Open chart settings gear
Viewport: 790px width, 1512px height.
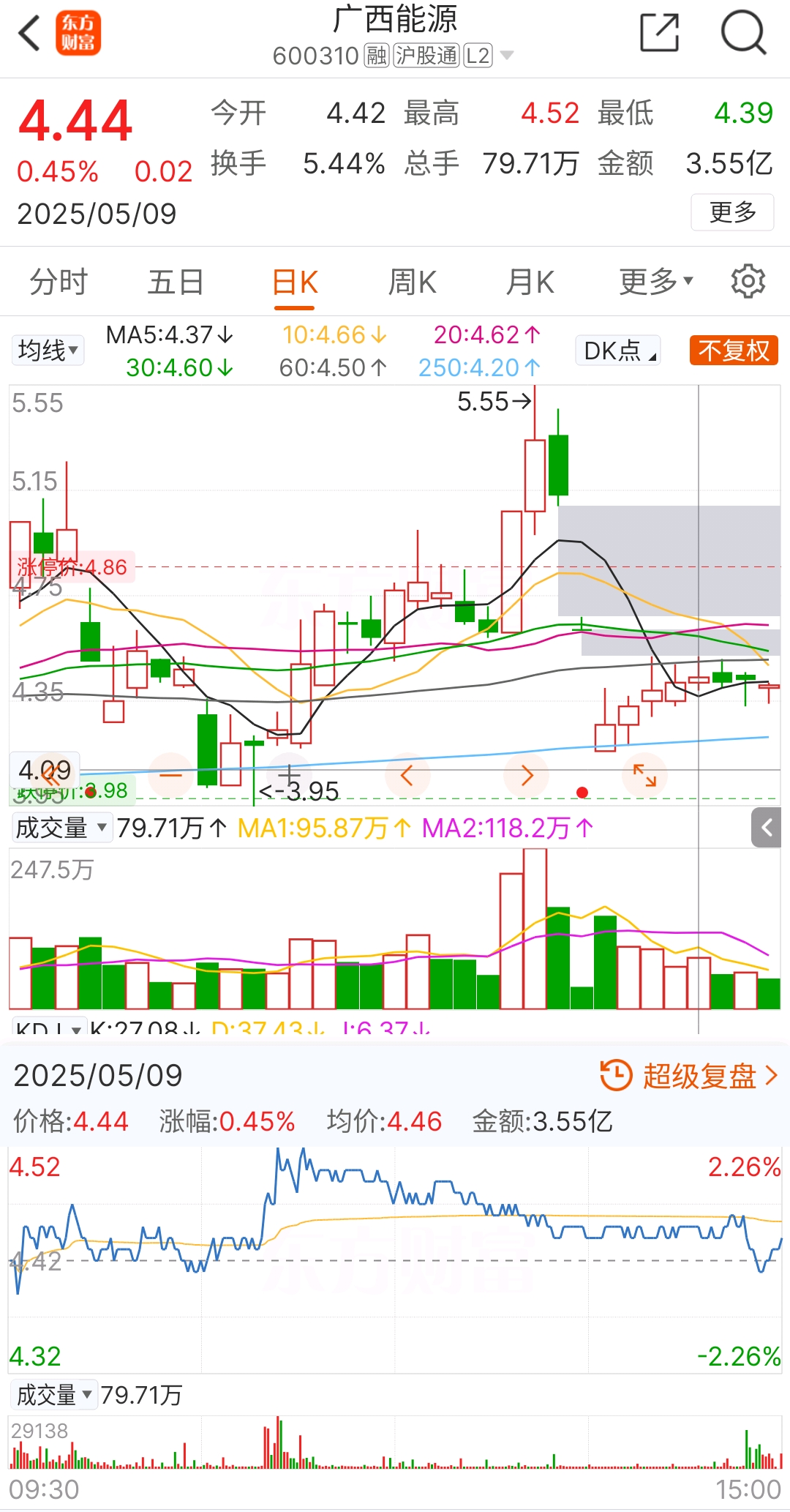(748, 281)
